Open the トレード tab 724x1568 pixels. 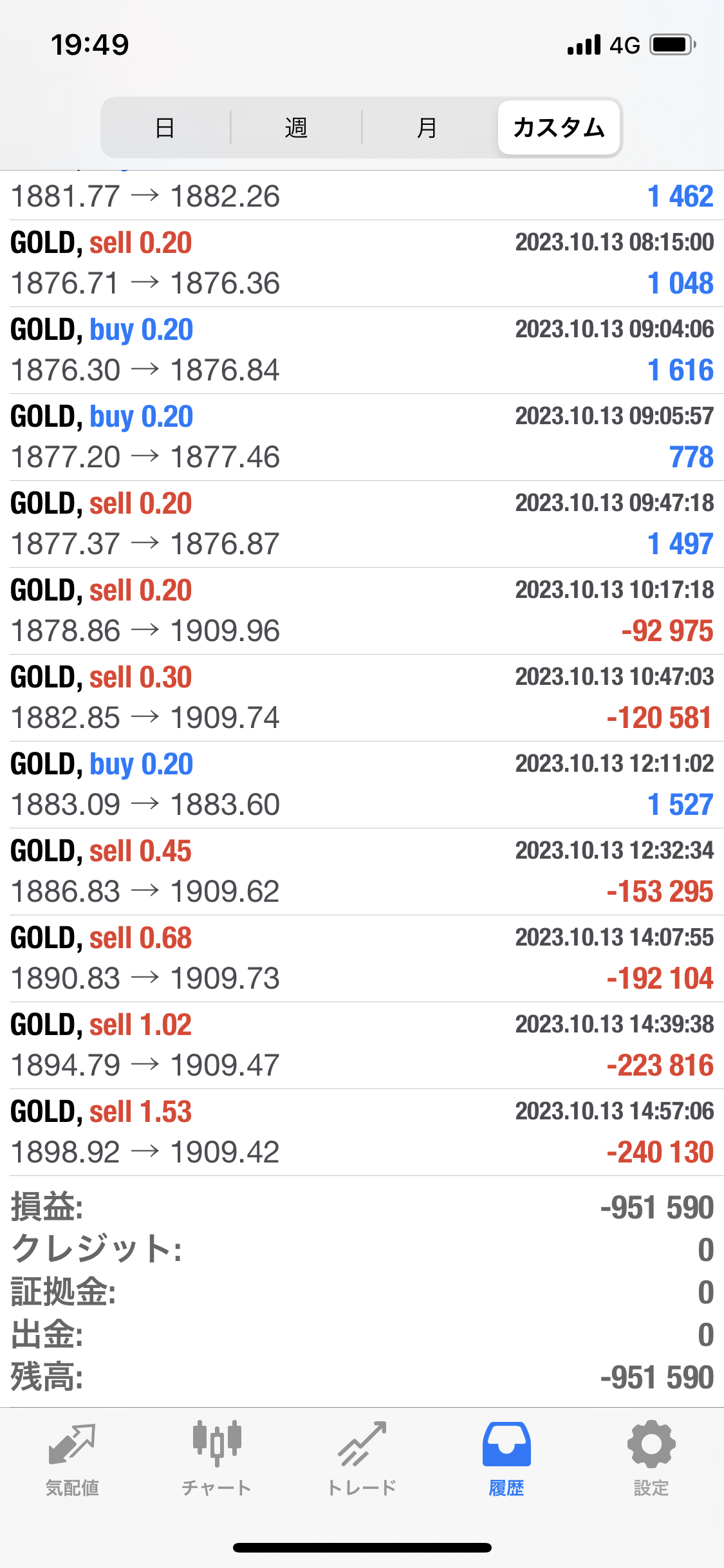(362, 1459)
